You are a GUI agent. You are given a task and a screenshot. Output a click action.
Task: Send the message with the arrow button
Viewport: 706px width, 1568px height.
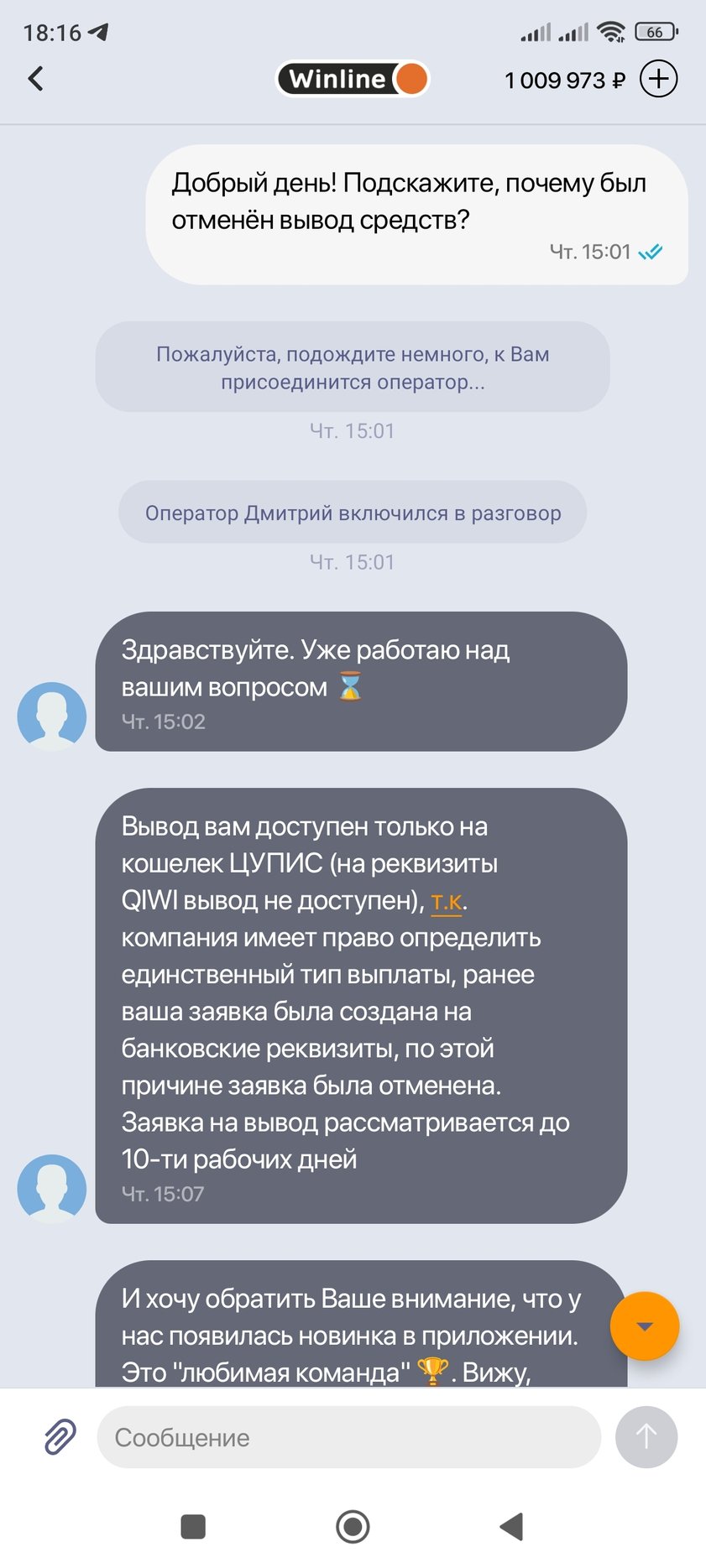[x=646, y=1437]
